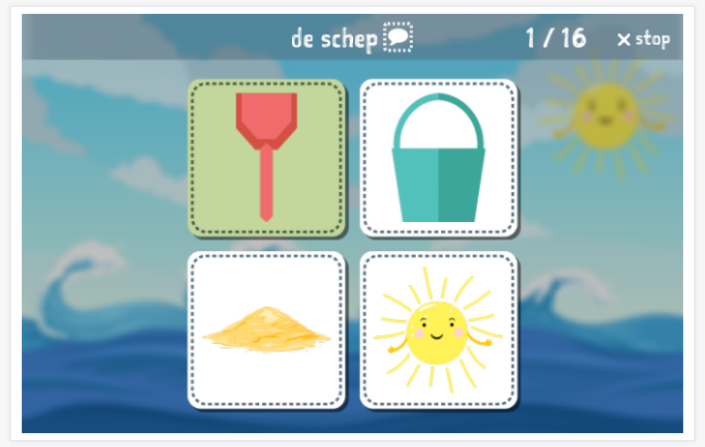Play the audio for 'de schep'

coord(399,39)
